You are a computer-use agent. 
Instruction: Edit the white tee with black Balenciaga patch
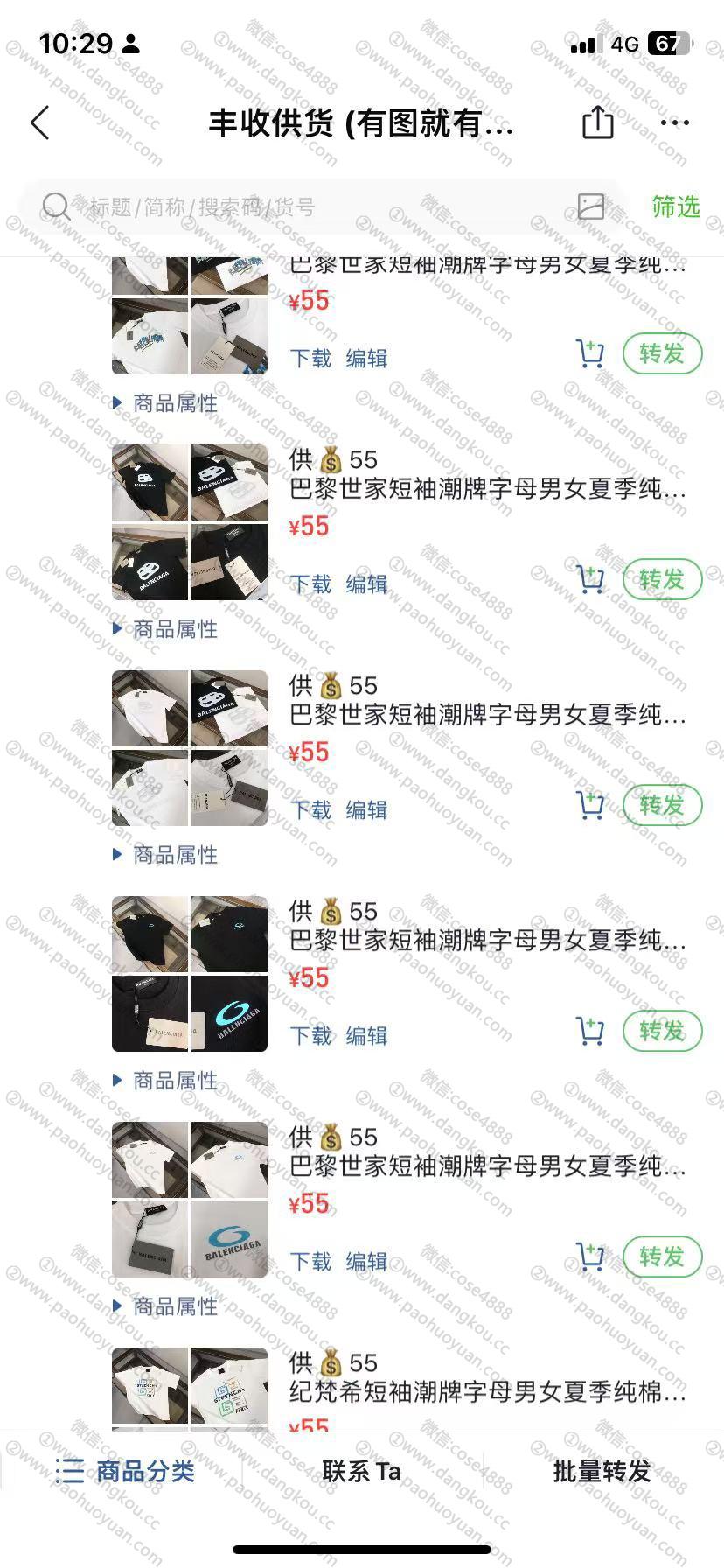click(366, 809)
